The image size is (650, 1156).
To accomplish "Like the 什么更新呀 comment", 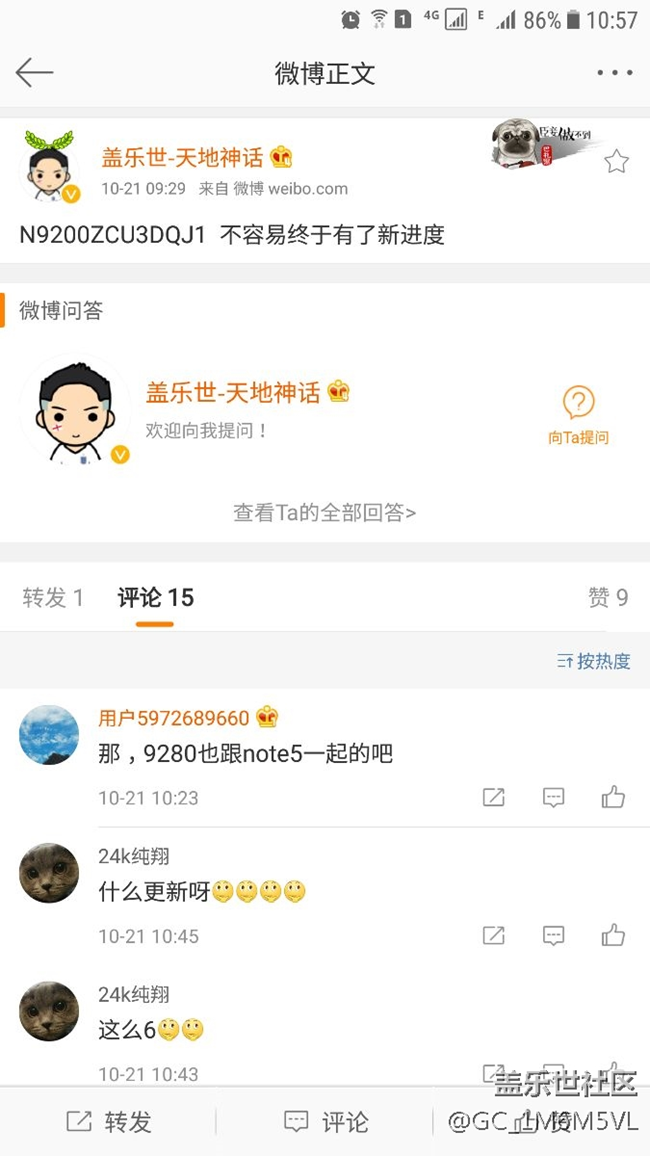I will click(x=613, y=935).
